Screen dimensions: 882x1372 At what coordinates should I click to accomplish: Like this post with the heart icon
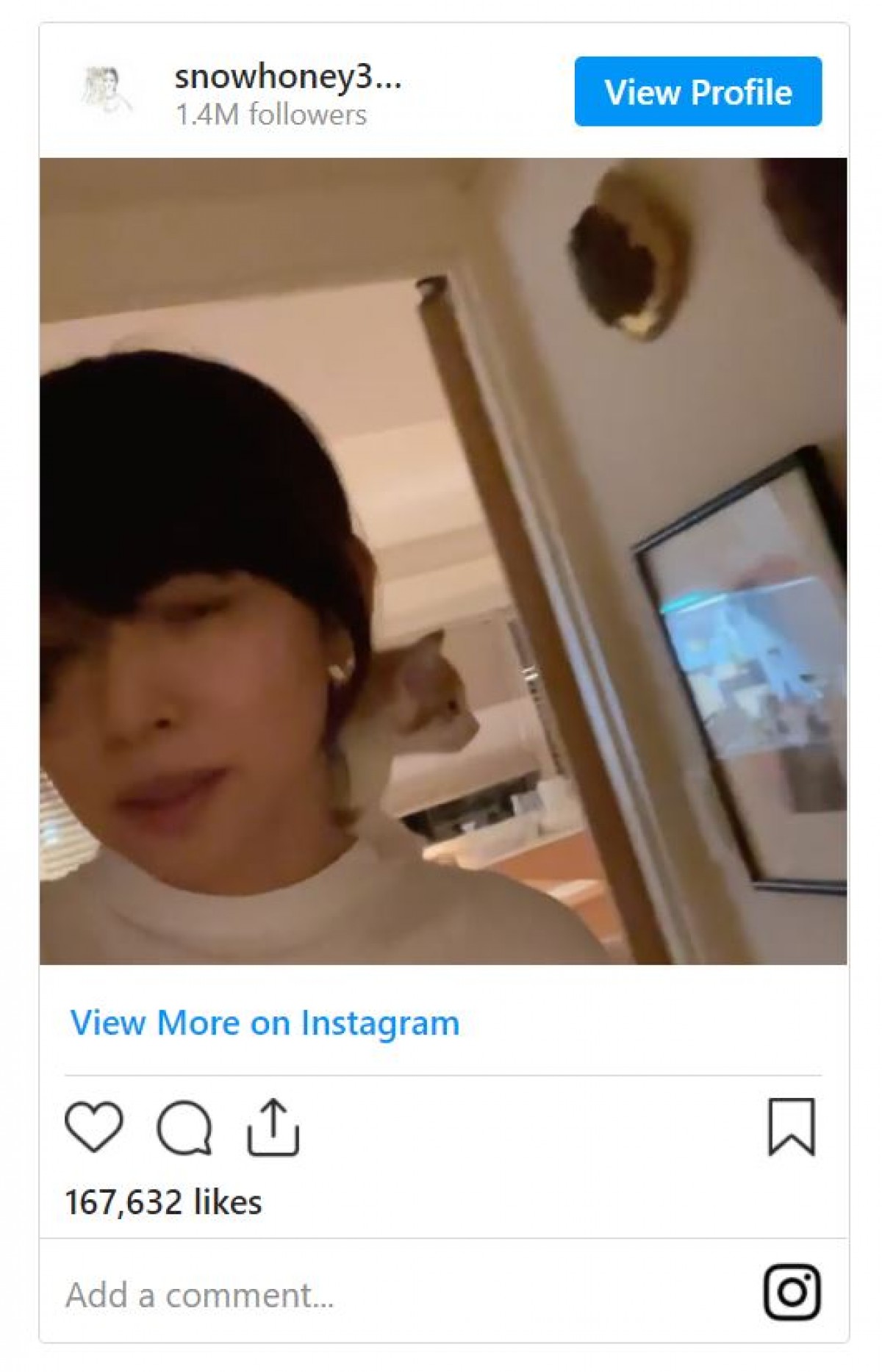[x=93, y=1127]
